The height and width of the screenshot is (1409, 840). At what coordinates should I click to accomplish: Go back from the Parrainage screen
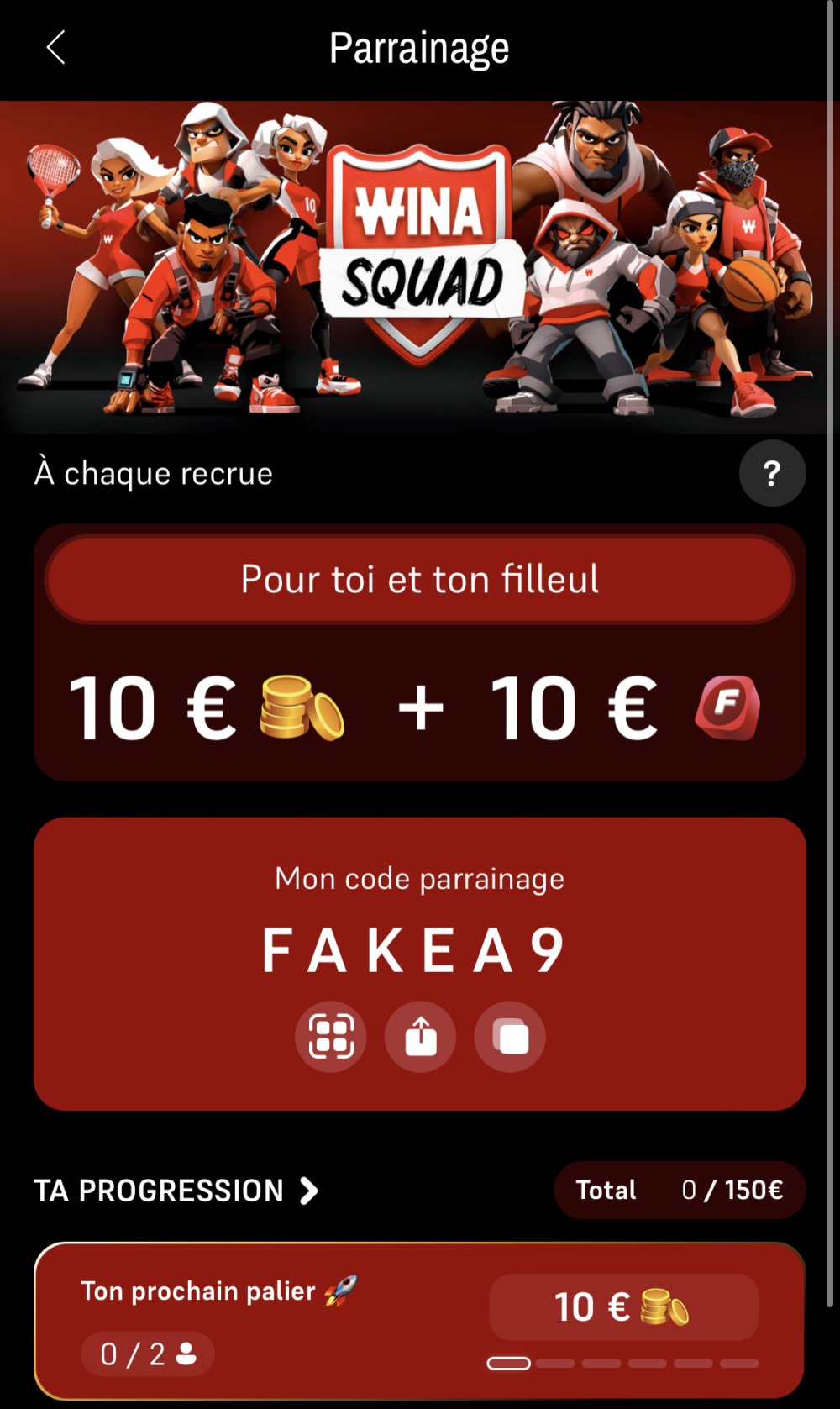click(x=55, y=48)
